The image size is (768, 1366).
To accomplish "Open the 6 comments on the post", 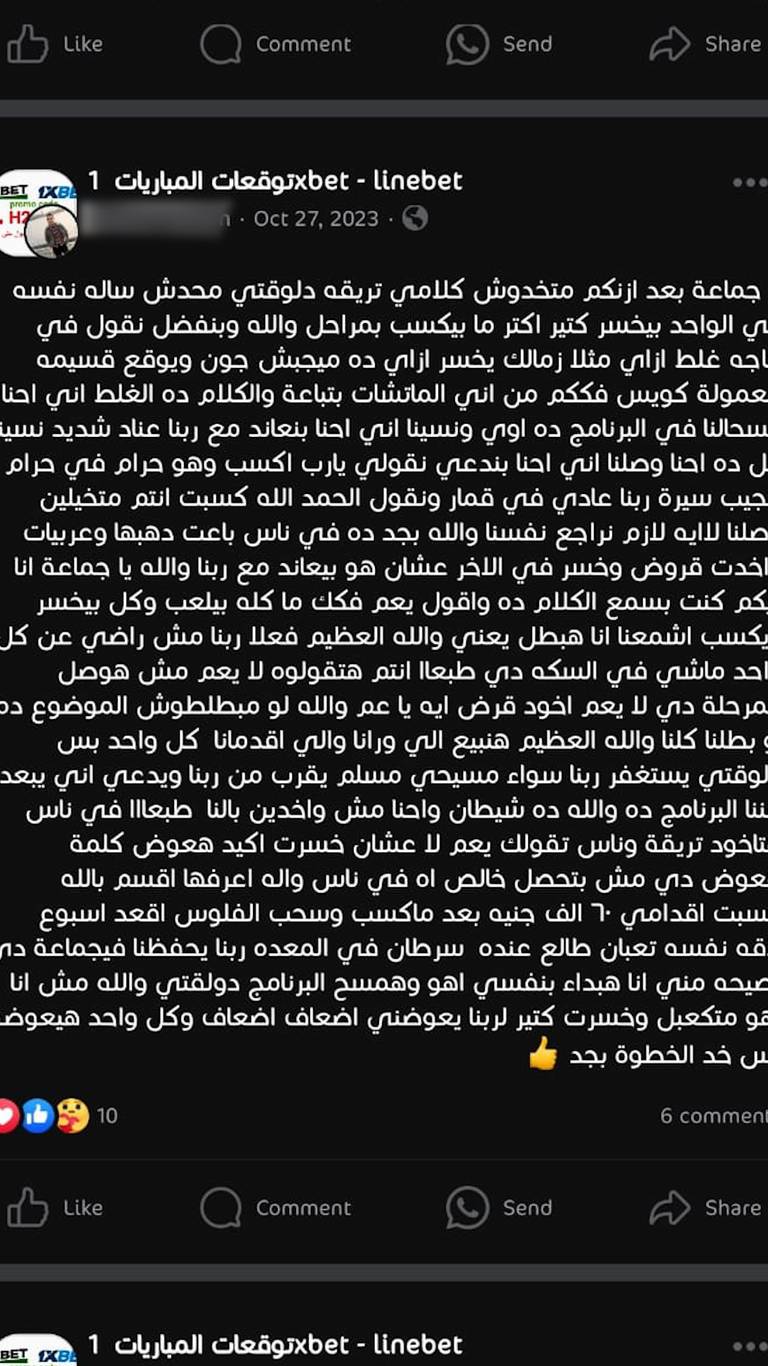I will (714, 1115).
